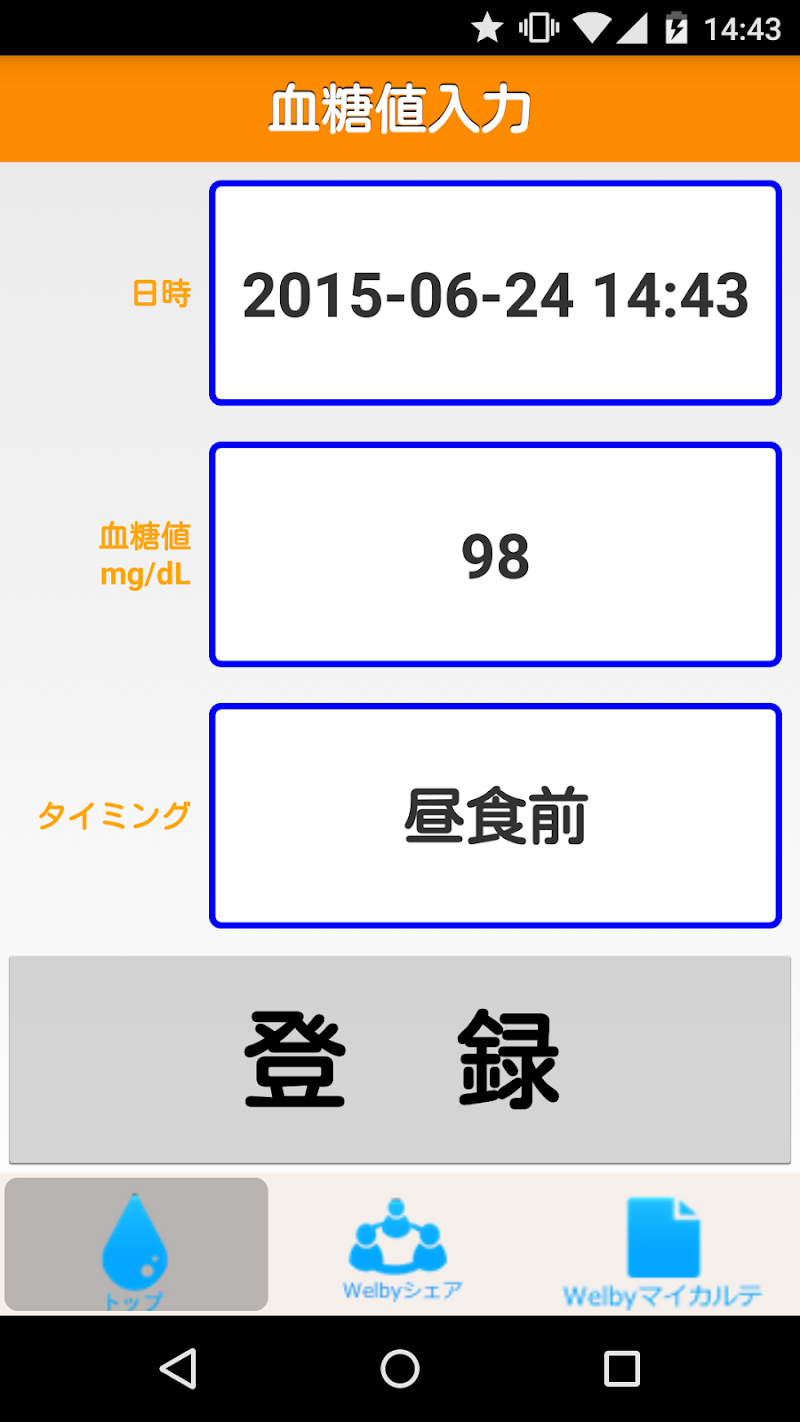This screenshot has width=800, height=1422.
Task: Change the タイミング selection 昼食前
Action: pos(495,816)
